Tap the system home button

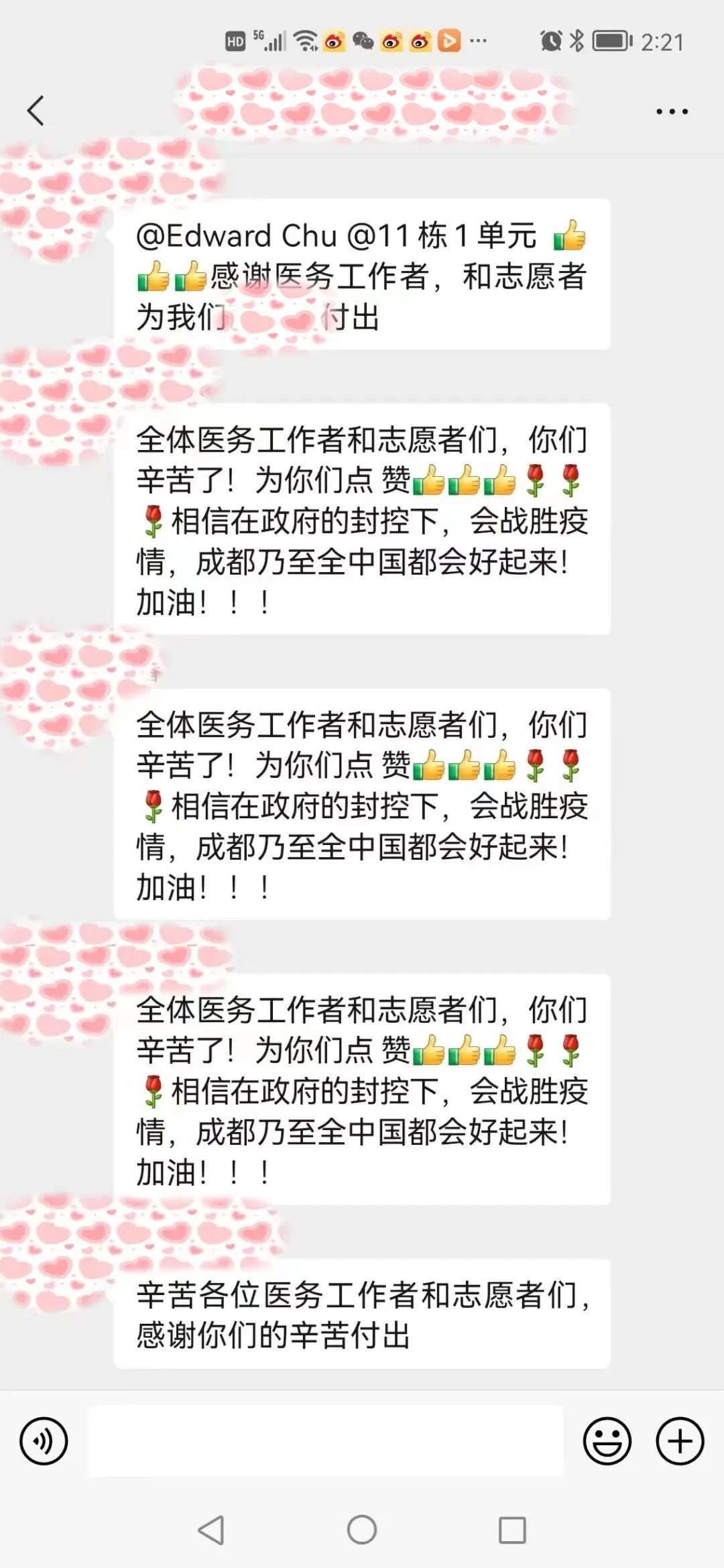click(x=361, y=1530)
